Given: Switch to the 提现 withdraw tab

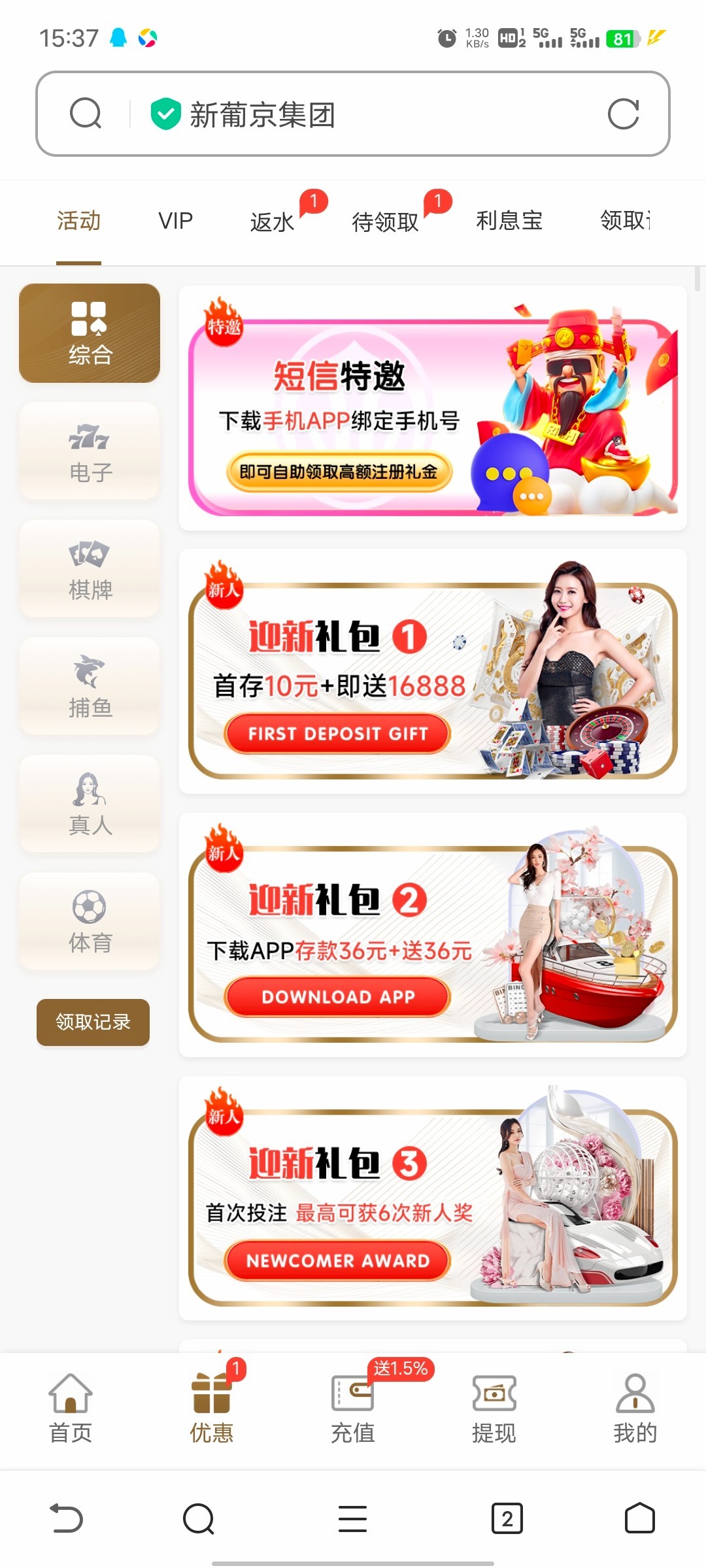Looking at the screenshot, I should (x=494, y=1408).
